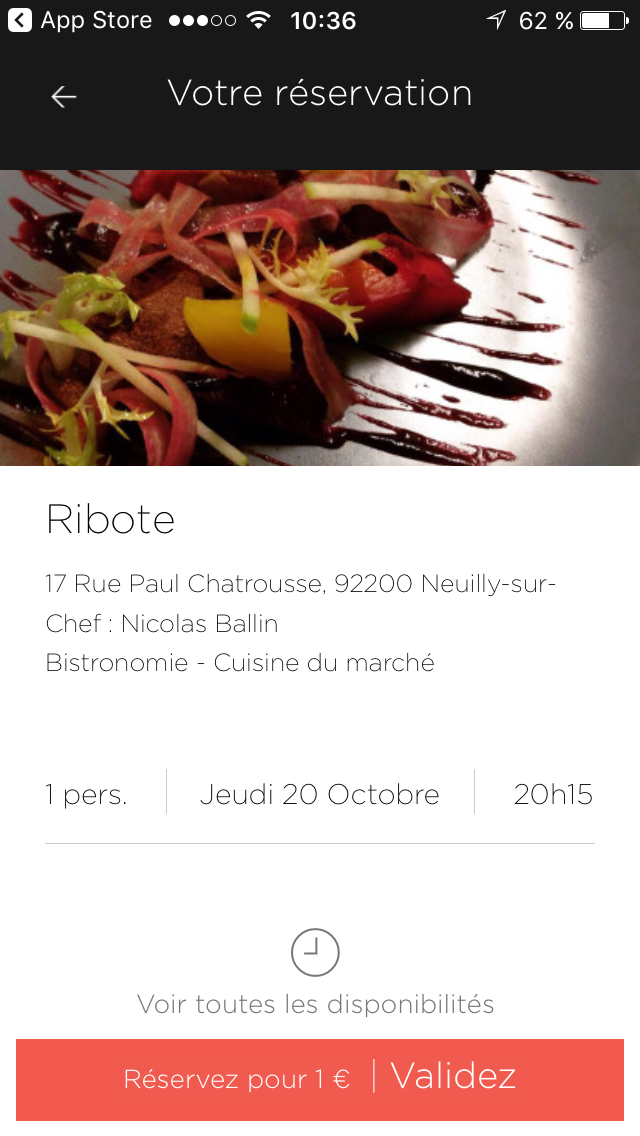The image size is (640, 1136).
Task: Change the 20h15 time slot
Action: (x=552, y=795)
